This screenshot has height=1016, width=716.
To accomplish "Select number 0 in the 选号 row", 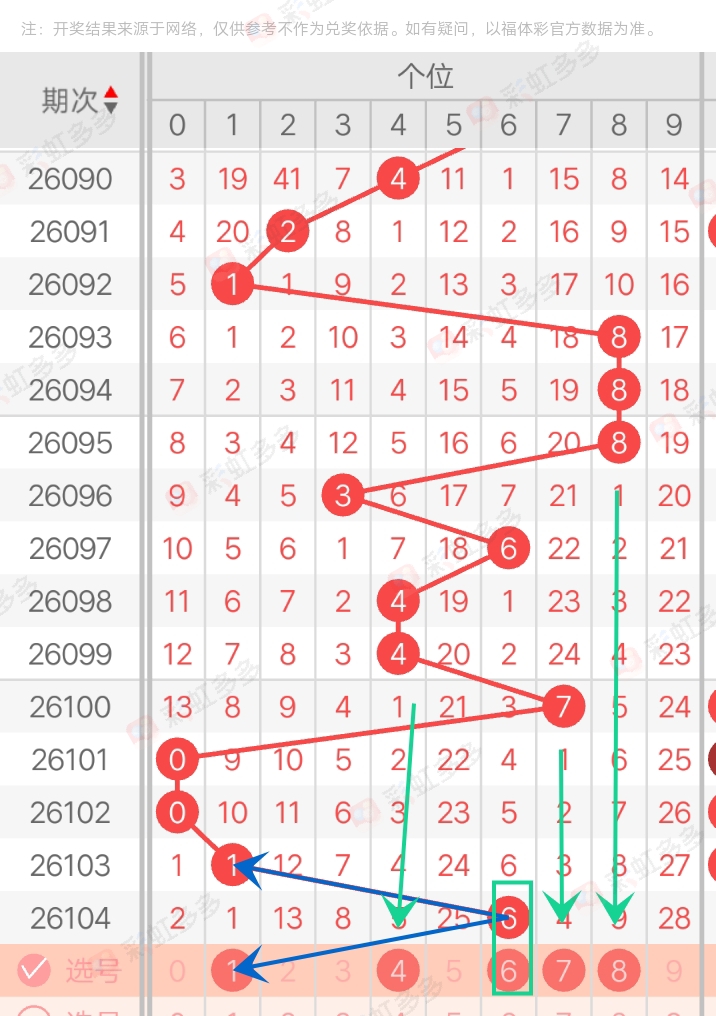I will point(177,969).
